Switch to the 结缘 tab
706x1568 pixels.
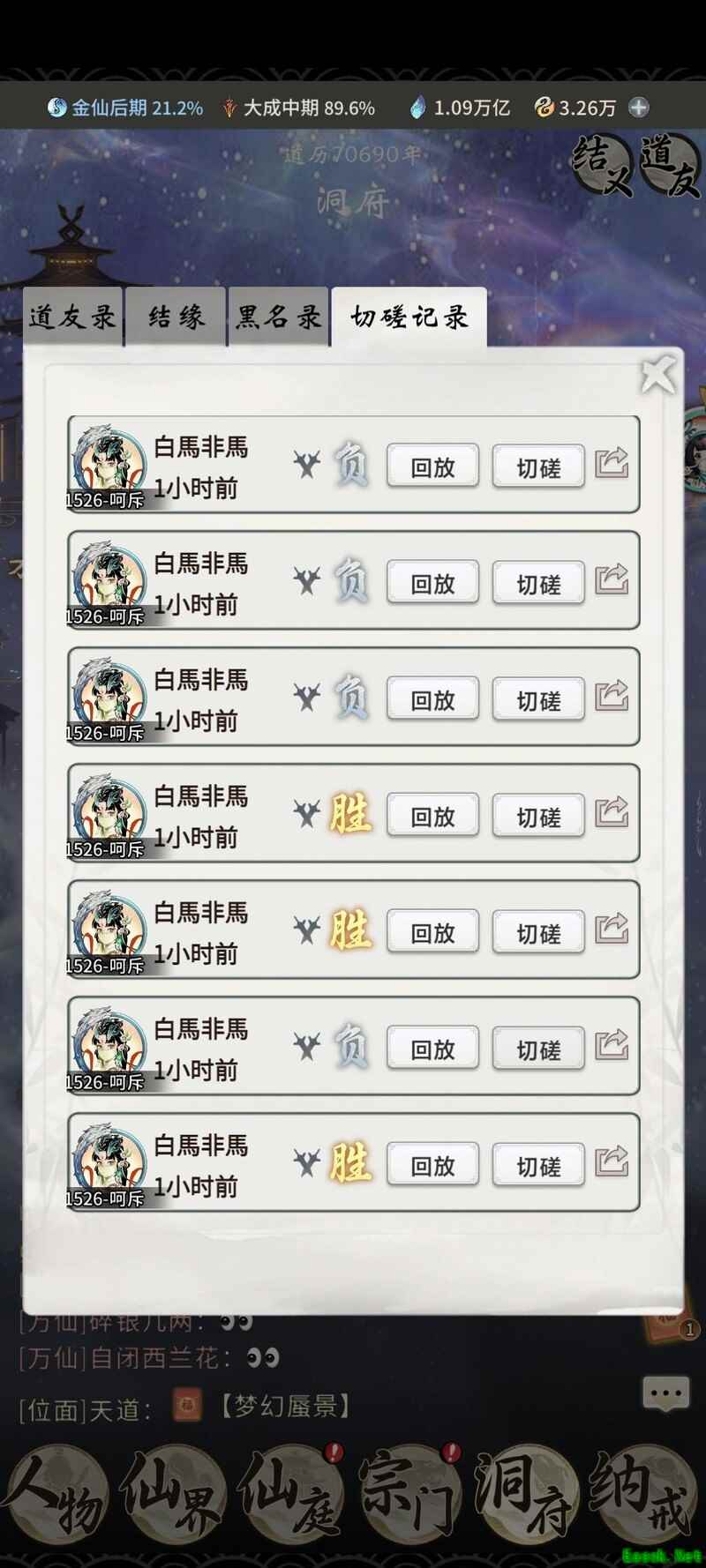pyautogui.click(x=176, y=317)
